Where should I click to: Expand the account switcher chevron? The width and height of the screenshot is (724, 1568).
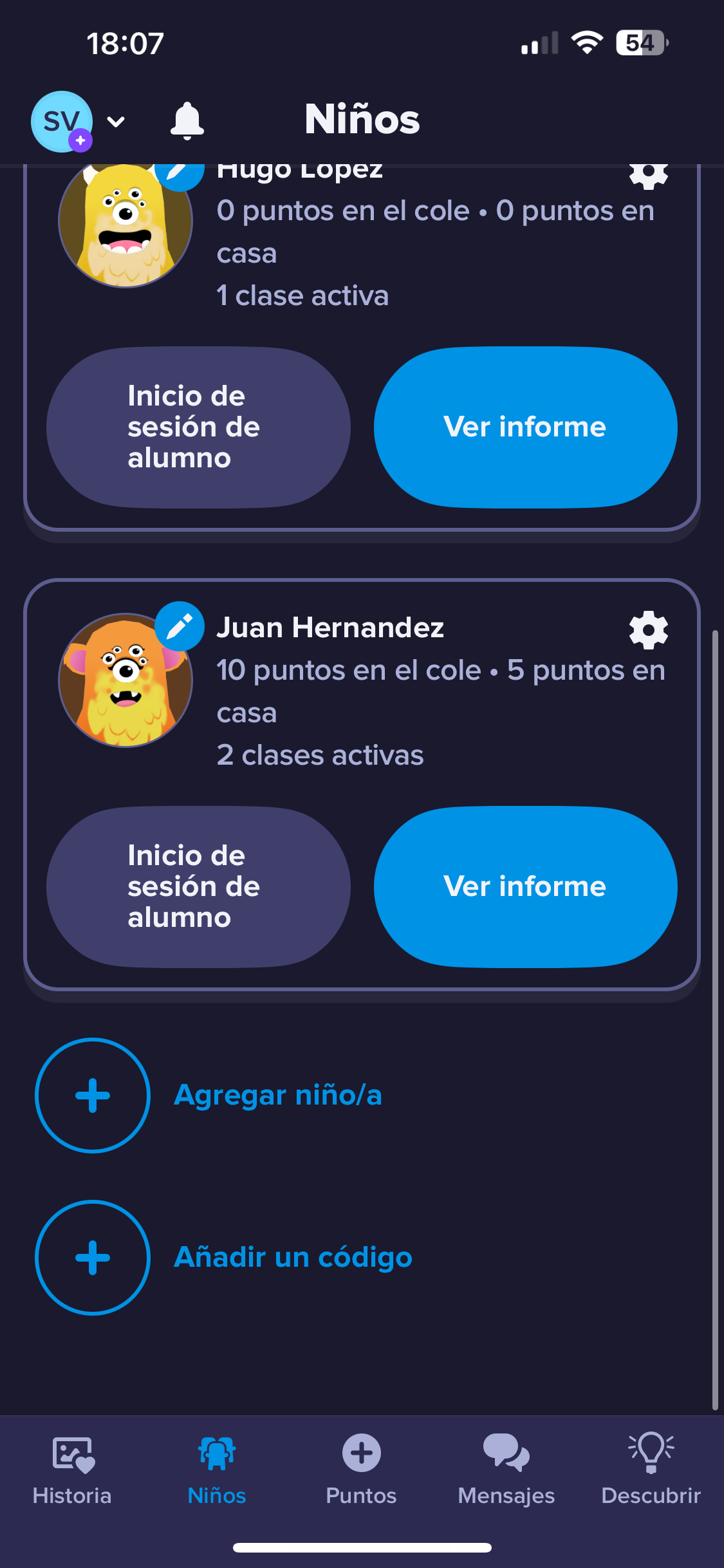tap(115, 122)
